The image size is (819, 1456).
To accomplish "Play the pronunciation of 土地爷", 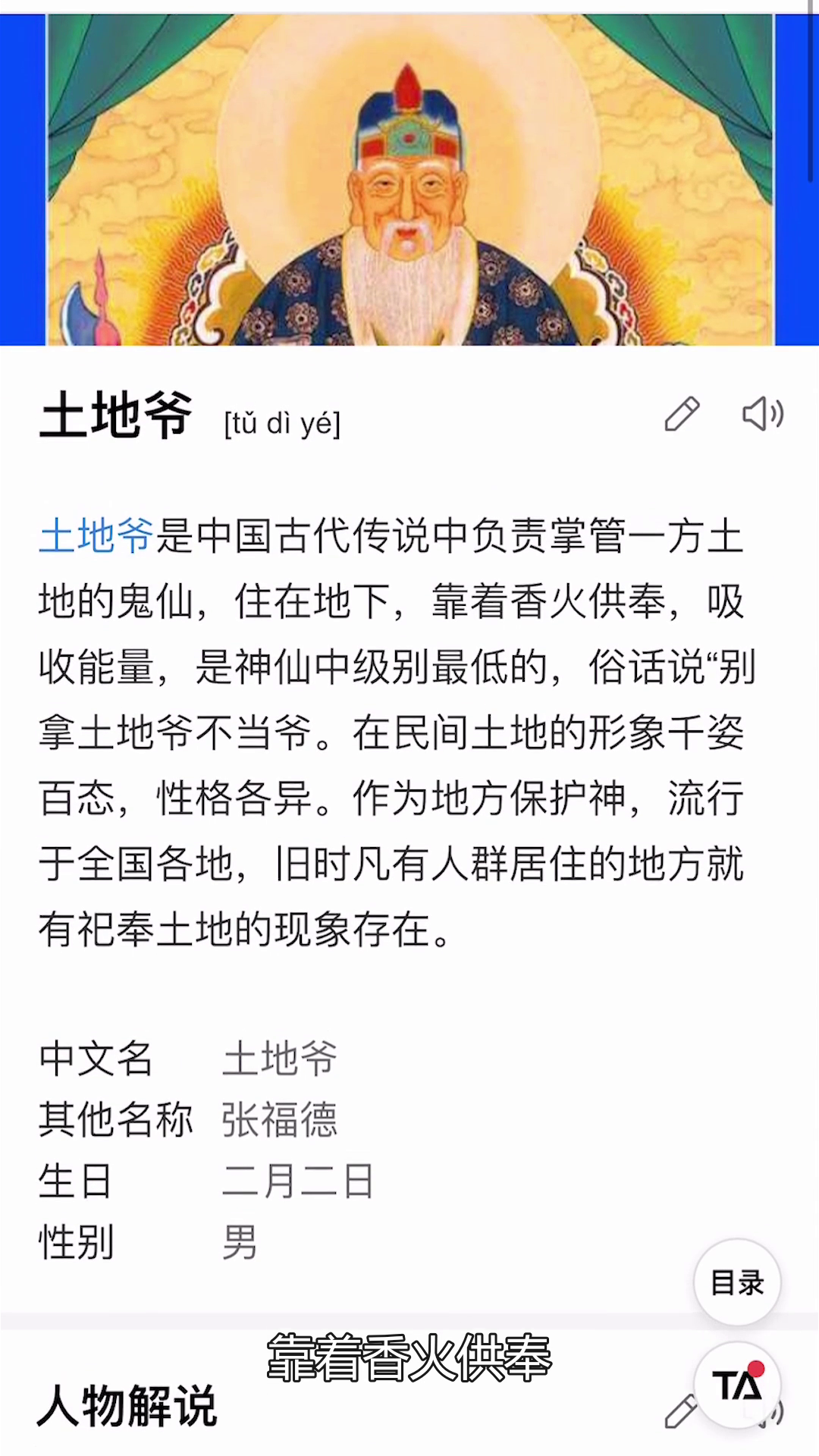I will pos(762,414).
